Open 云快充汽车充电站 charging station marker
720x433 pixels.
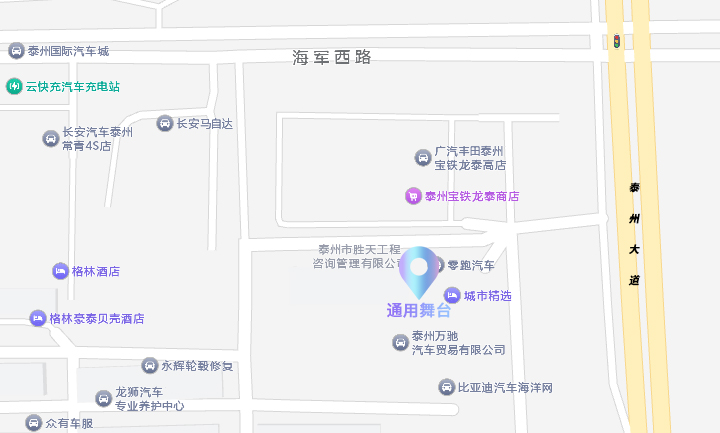15,86
